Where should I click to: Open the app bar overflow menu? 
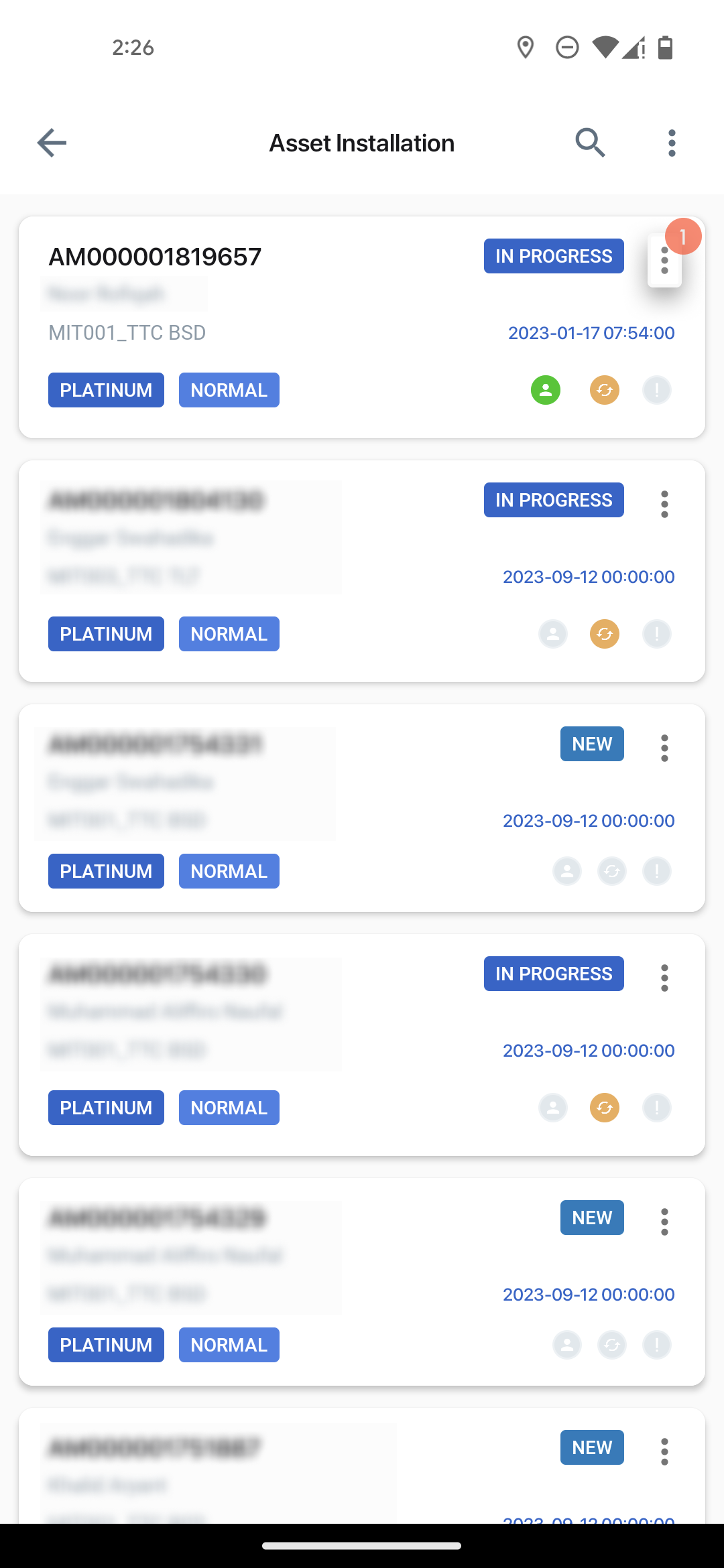pos(672,143)
